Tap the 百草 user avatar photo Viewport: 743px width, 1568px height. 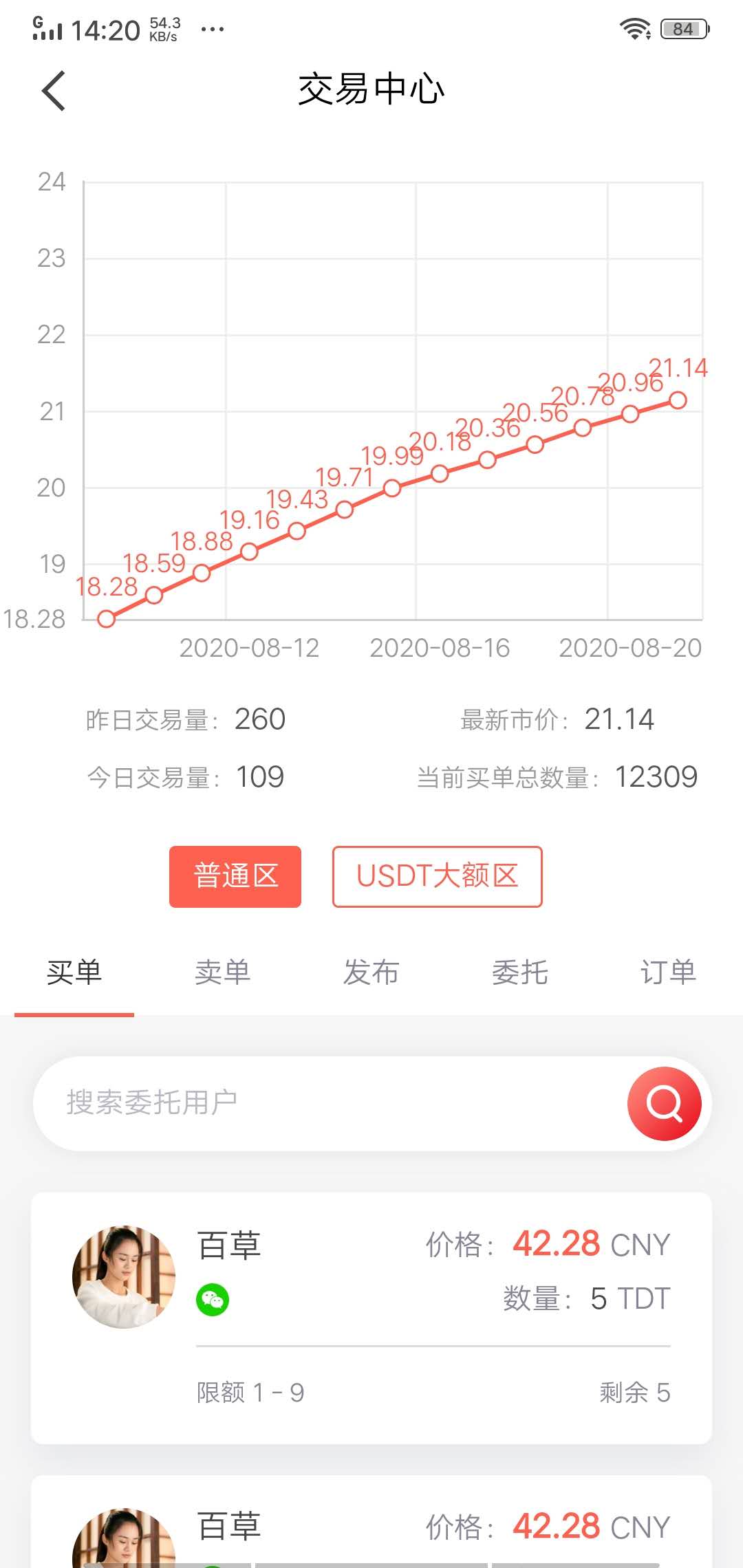click(x=123, y=1276)
